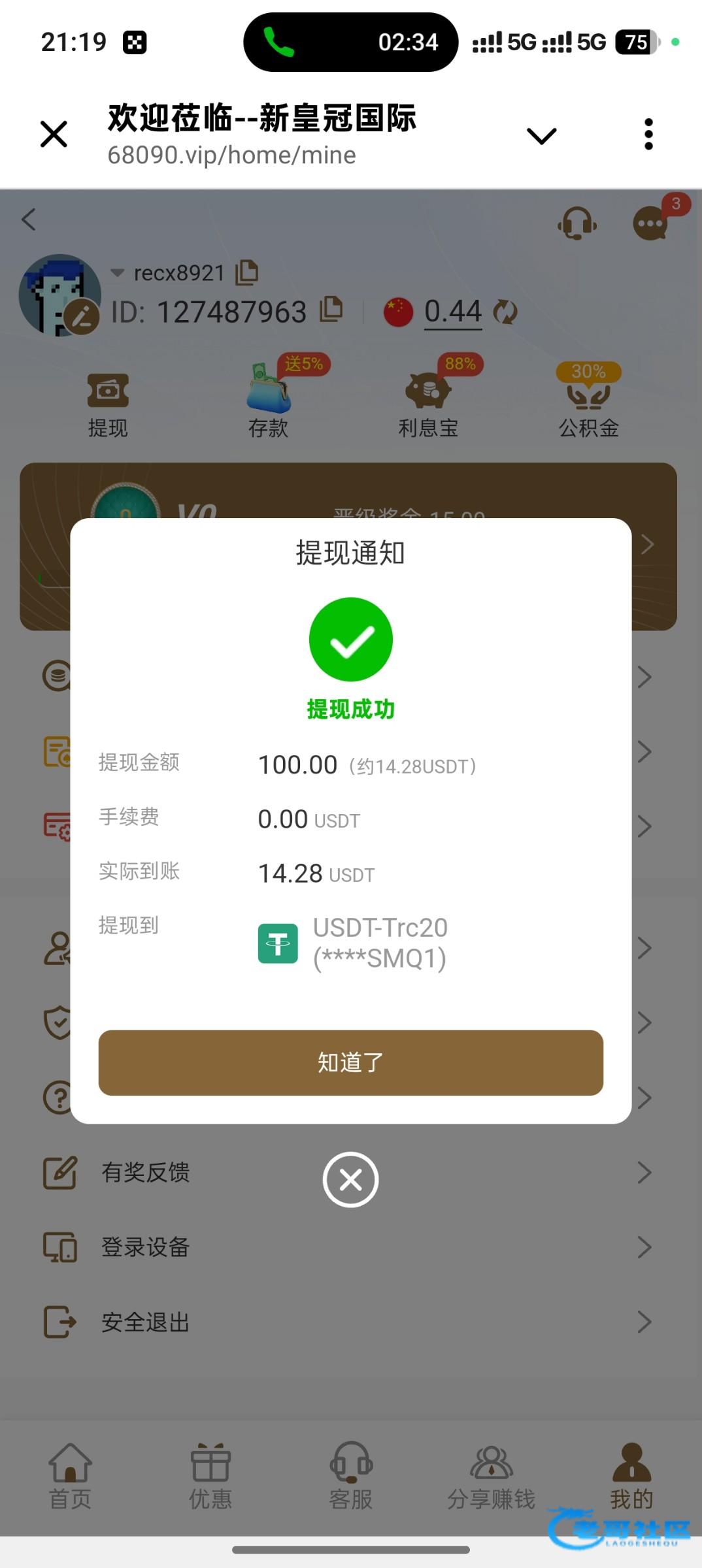The image size is (702, 1568).
Task: Refresh the 0.44 balance
Action: point(505,312)
